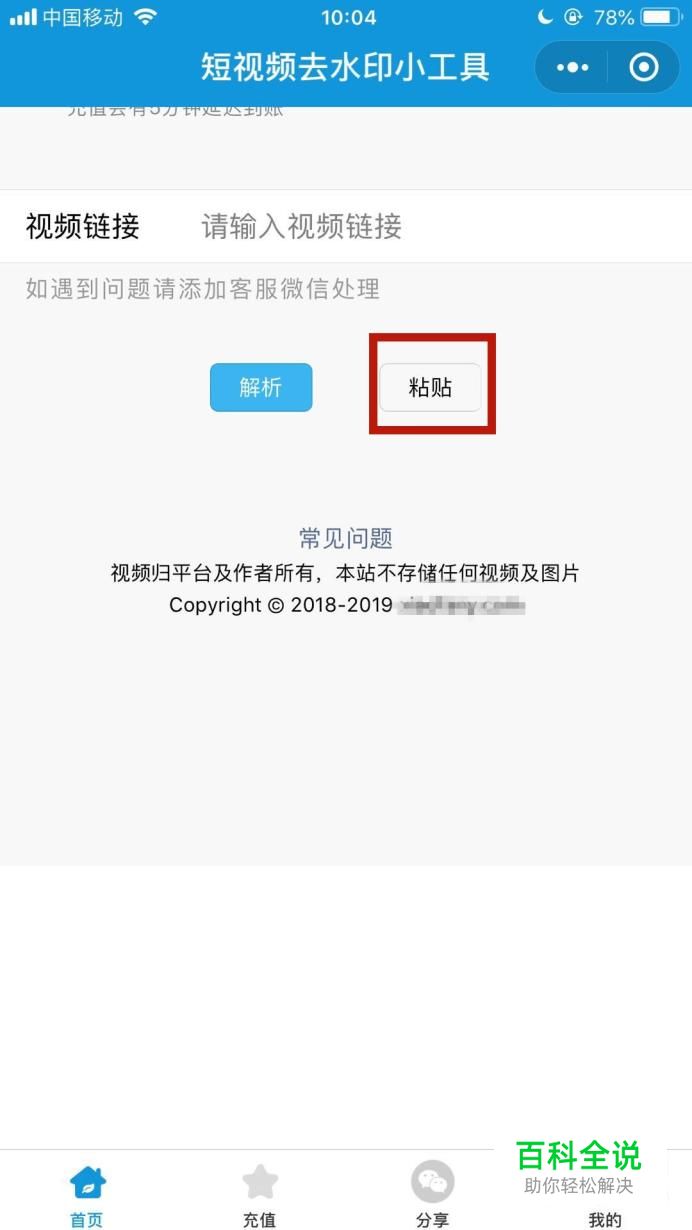Screen dimensions: 692x1230
Task: Switch to the 首页 tab
Action: click(x=87, y=1195)
